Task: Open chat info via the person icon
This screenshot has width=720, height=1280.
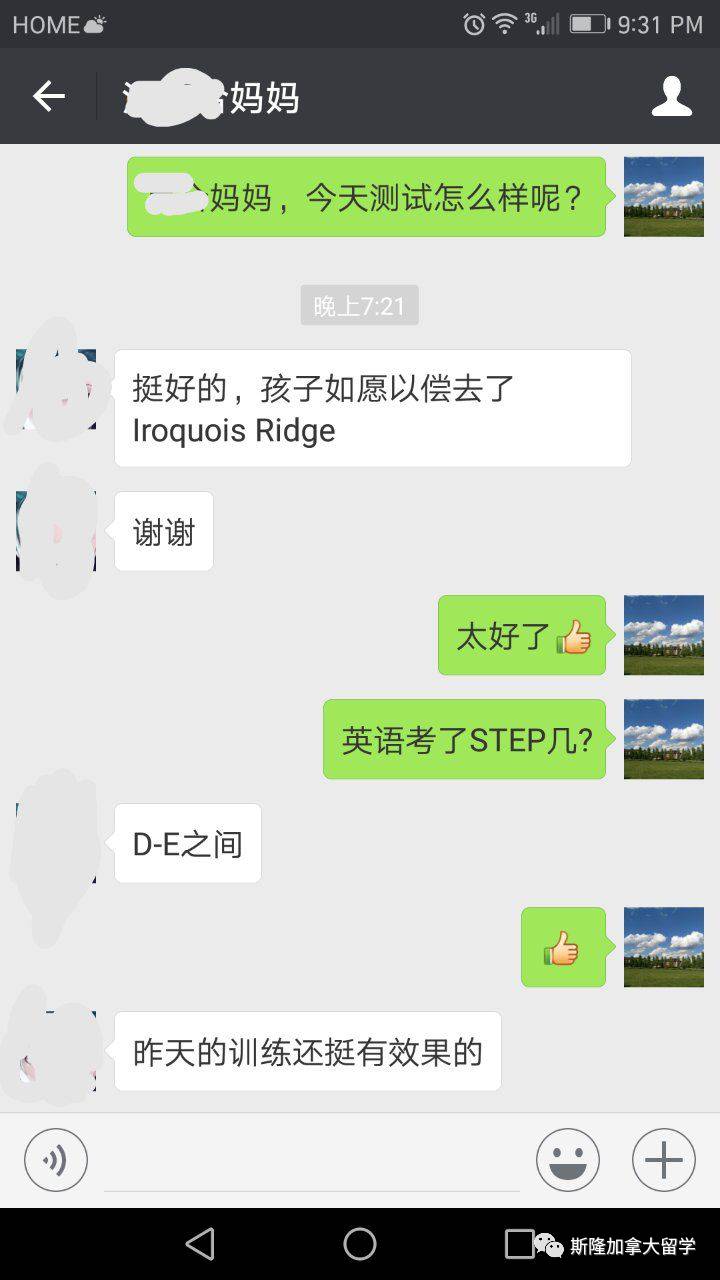Action: [671, 96]
